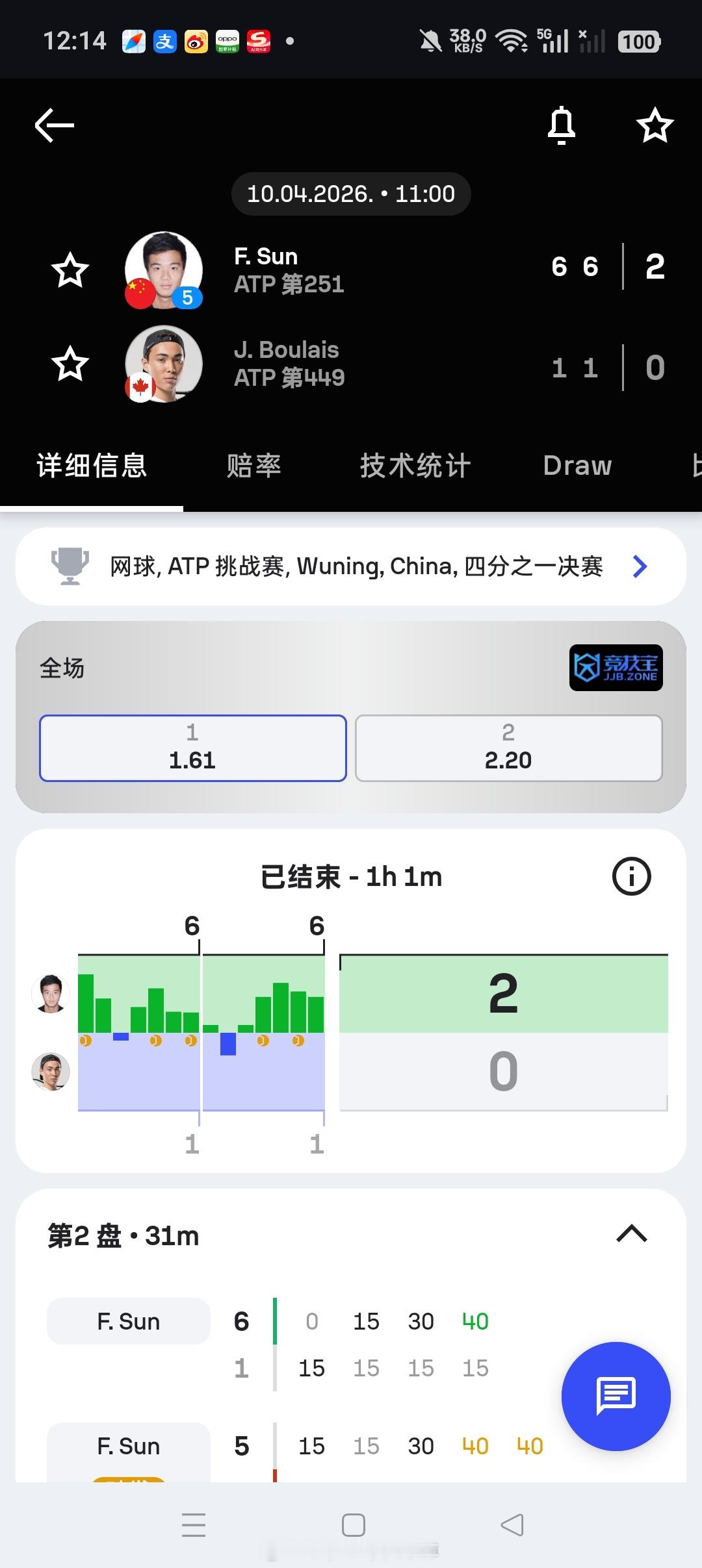Navigate back using the arrow icon
702x1568 pixels.
pyautogui.click(x=53, y=125)
